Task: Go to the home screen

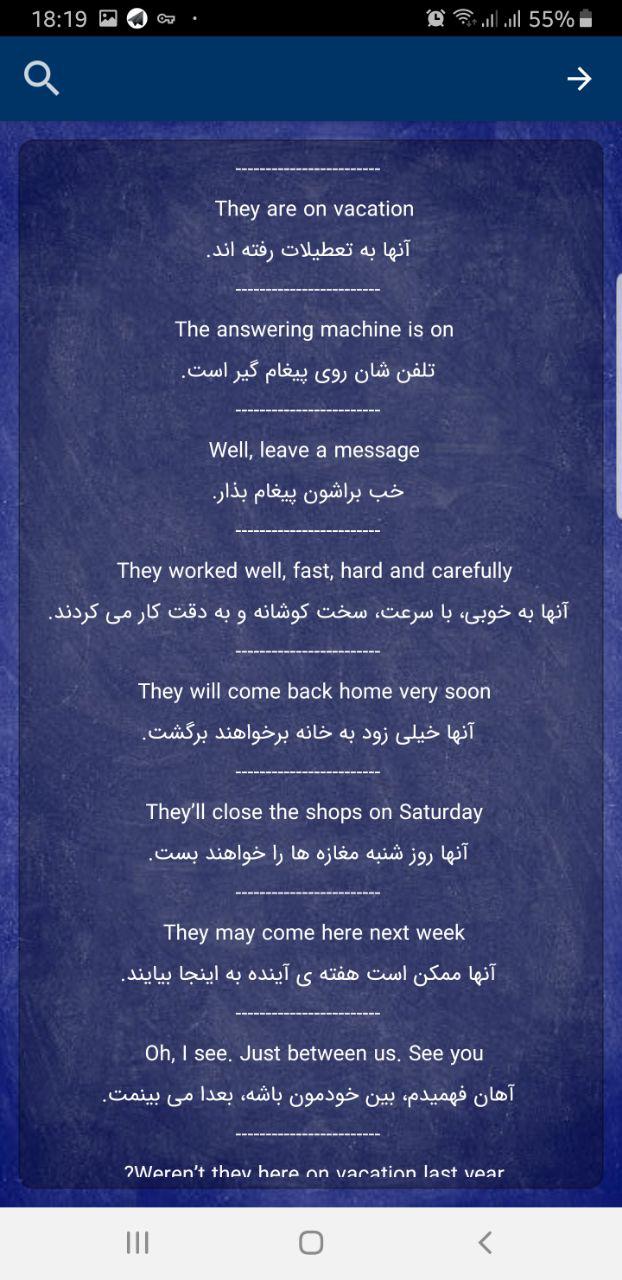Action: [x=311, y=1243]
